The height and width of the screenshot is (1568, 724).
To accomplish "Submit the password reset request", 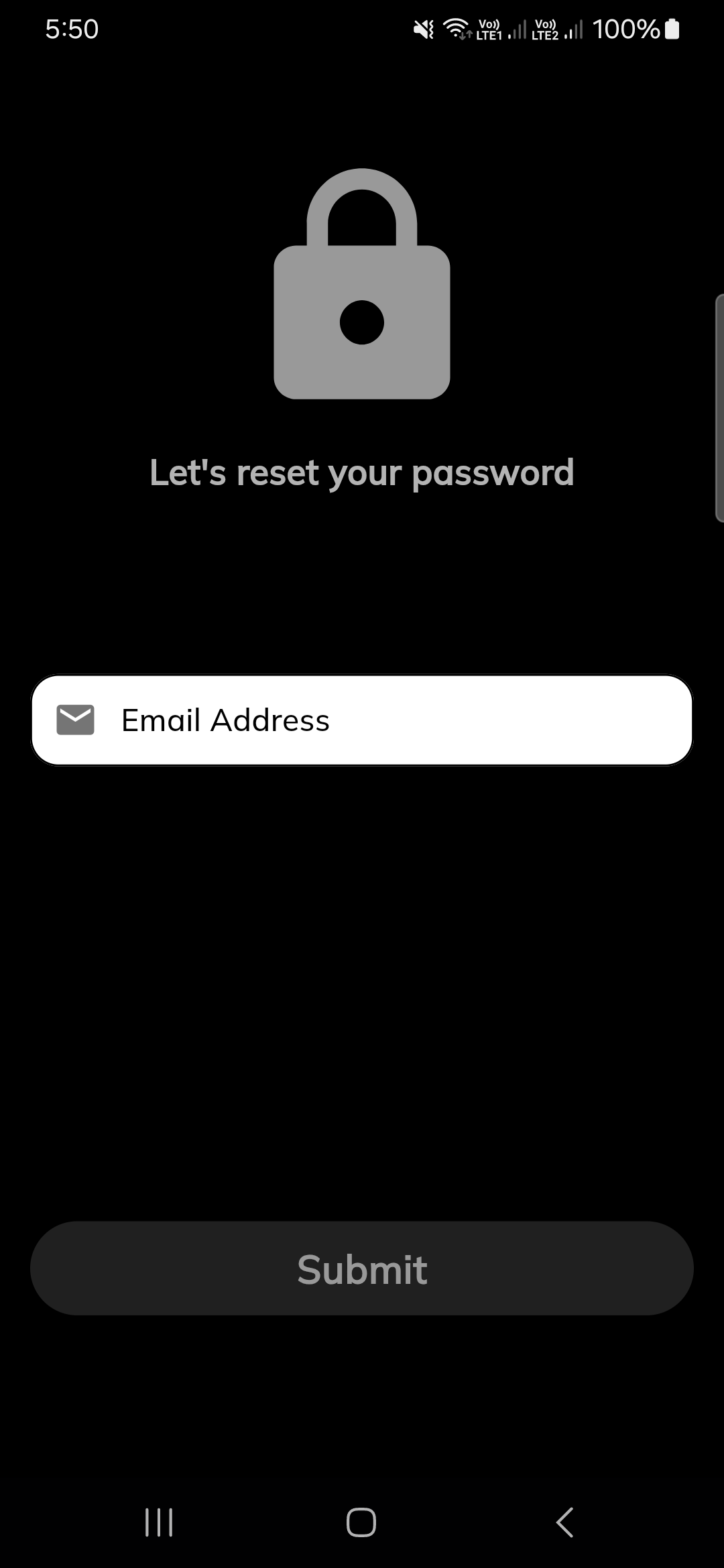I will click(362, 1268).
